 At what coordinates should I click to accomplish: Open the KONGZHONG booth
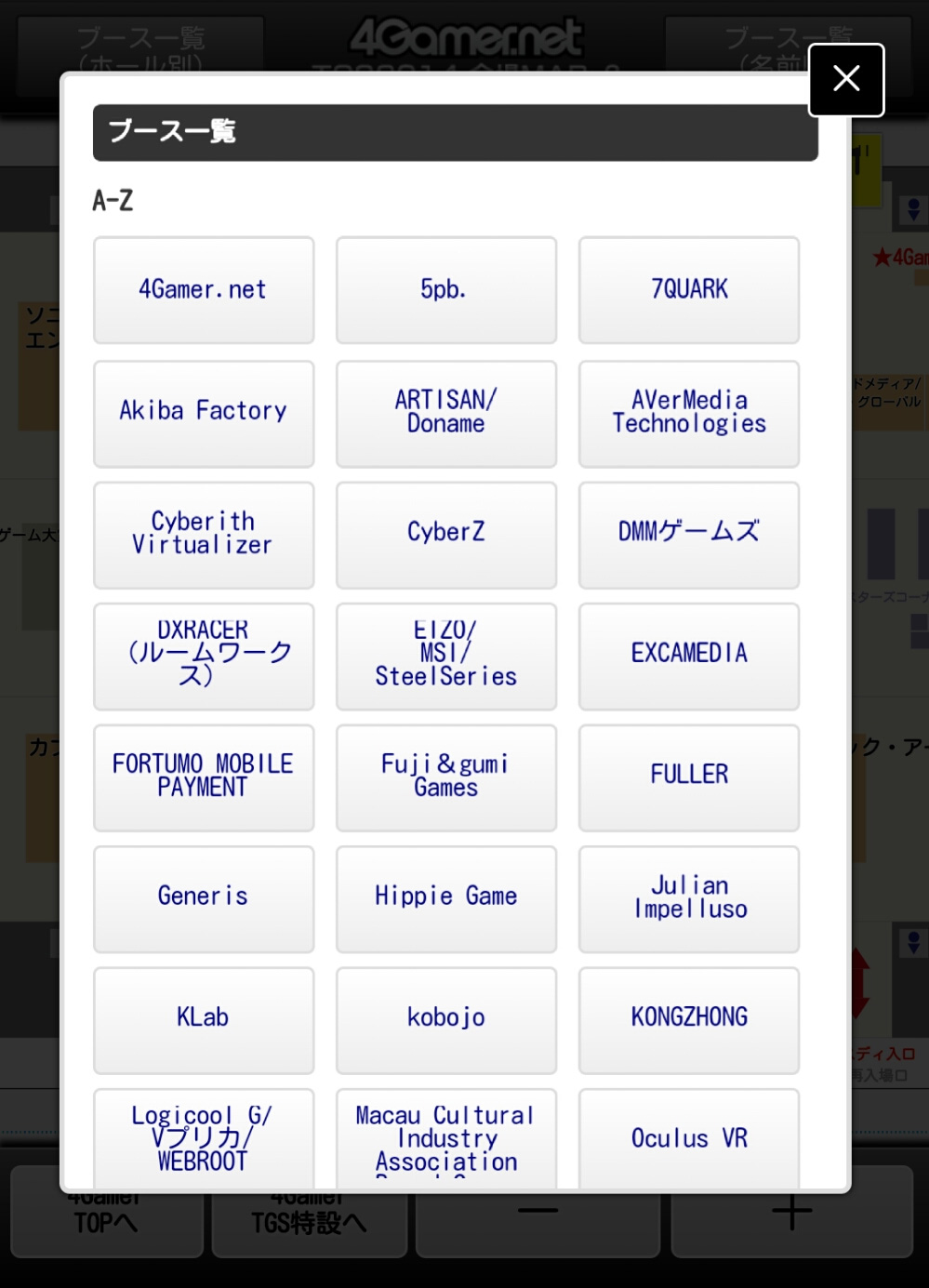pyautogui.click(x=688, y=1019)
